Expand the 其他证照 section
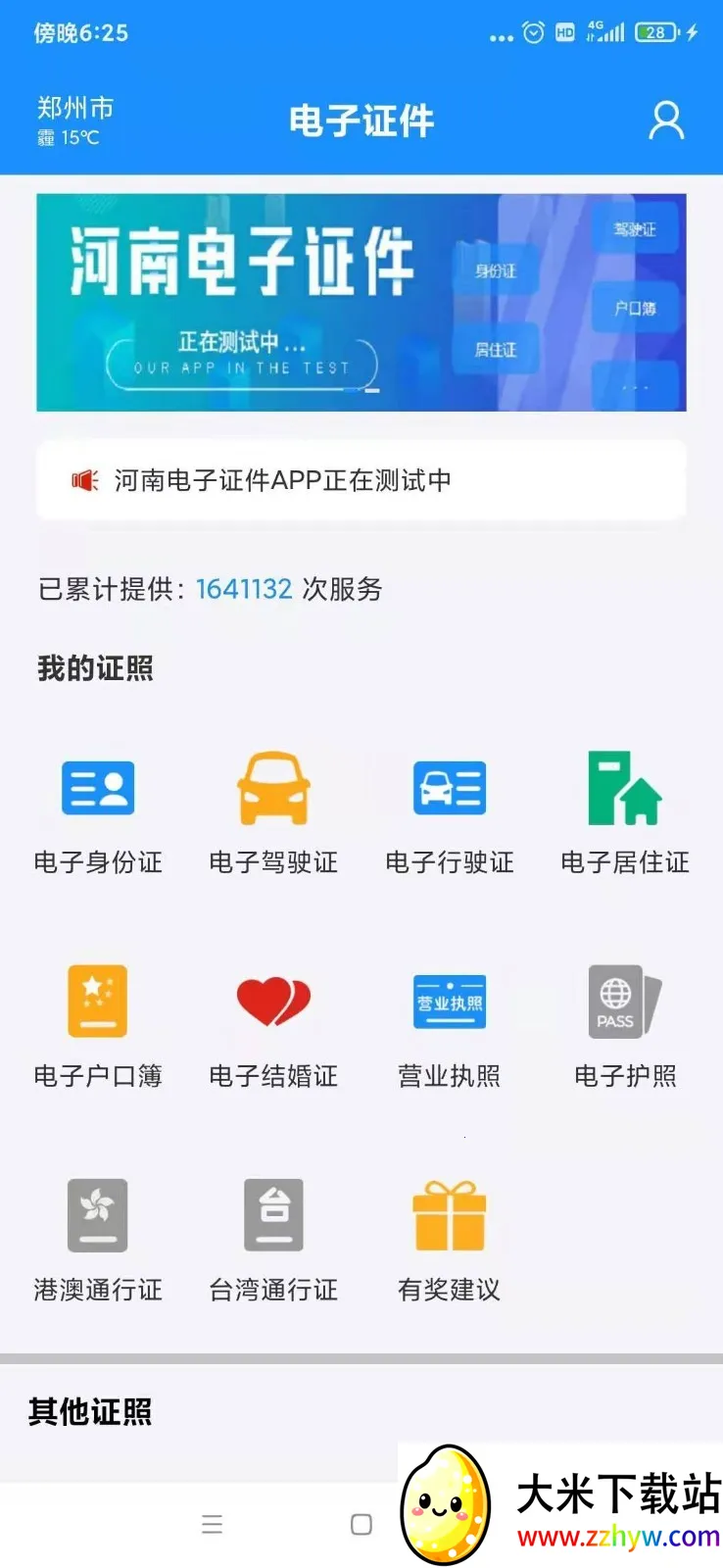The height and width of the screenshot is (1568, 723). point(88,1411)
